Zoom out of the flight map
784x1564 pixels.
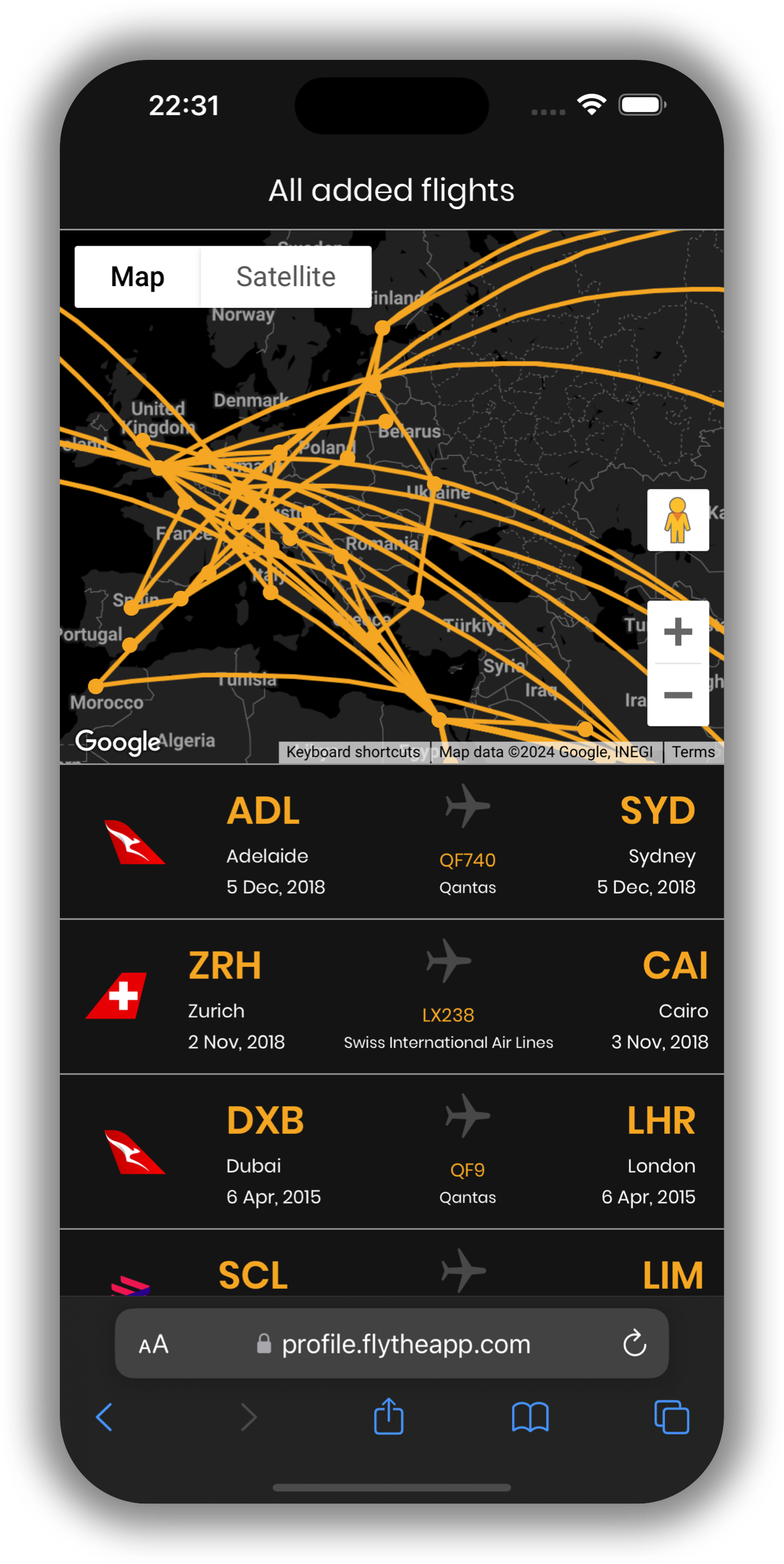pyautogui.click(x=678, y=694)
